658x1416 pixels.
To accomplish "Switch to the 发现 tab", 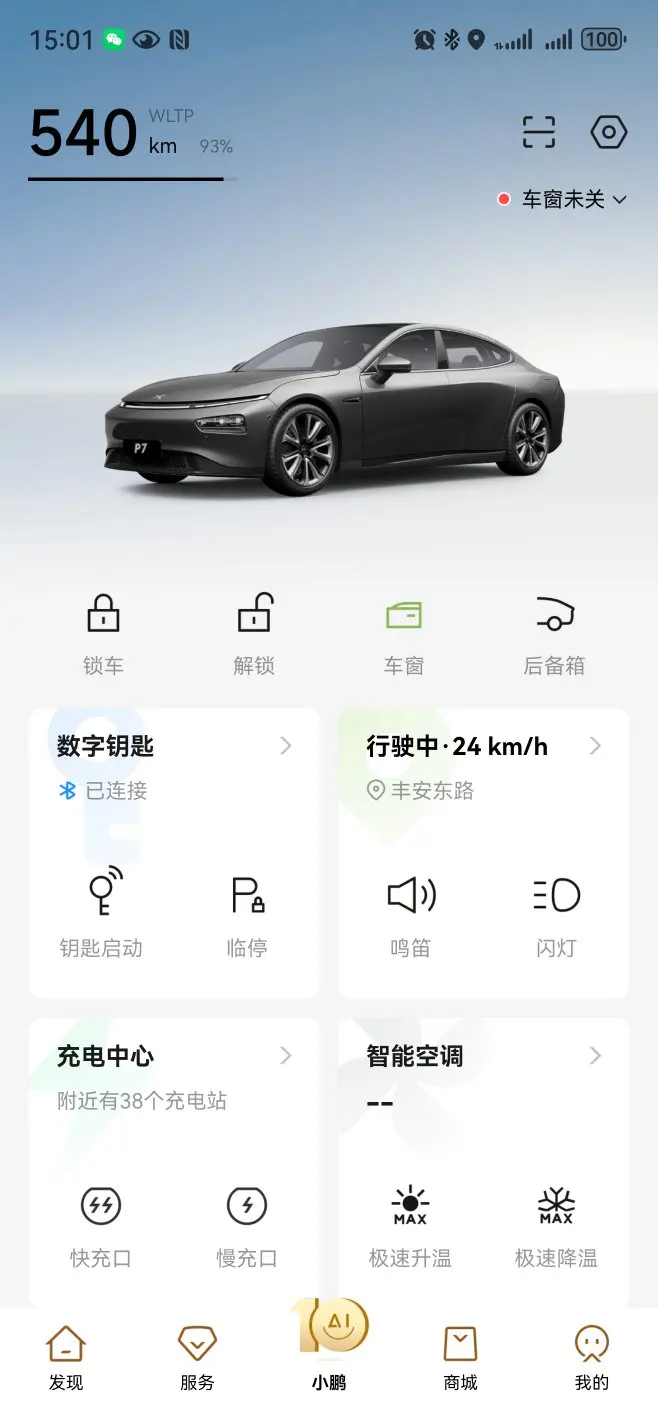I will [66, 1358].
